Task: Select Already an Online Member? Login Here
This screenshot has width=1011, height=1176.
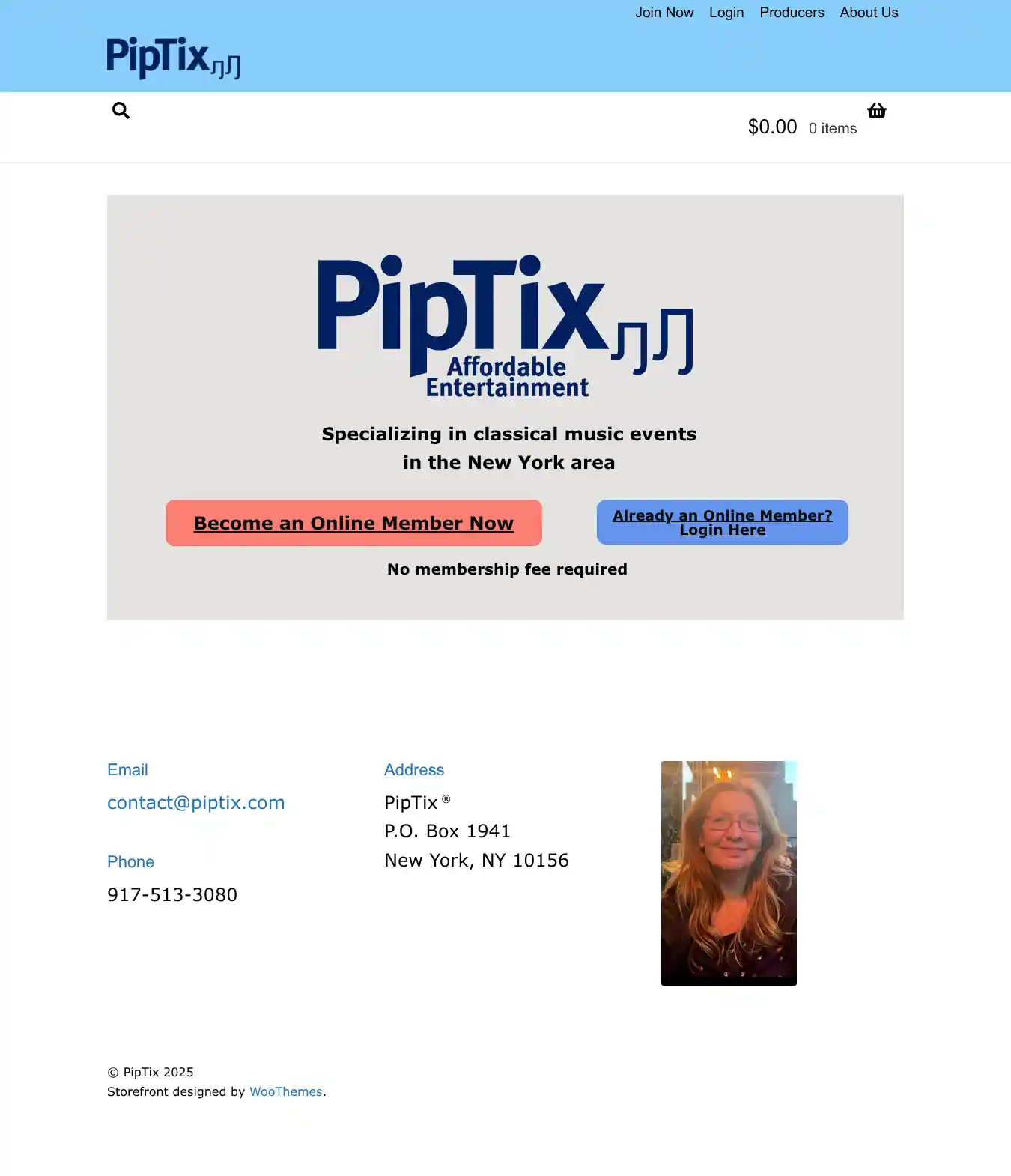Action: point(722,522)
